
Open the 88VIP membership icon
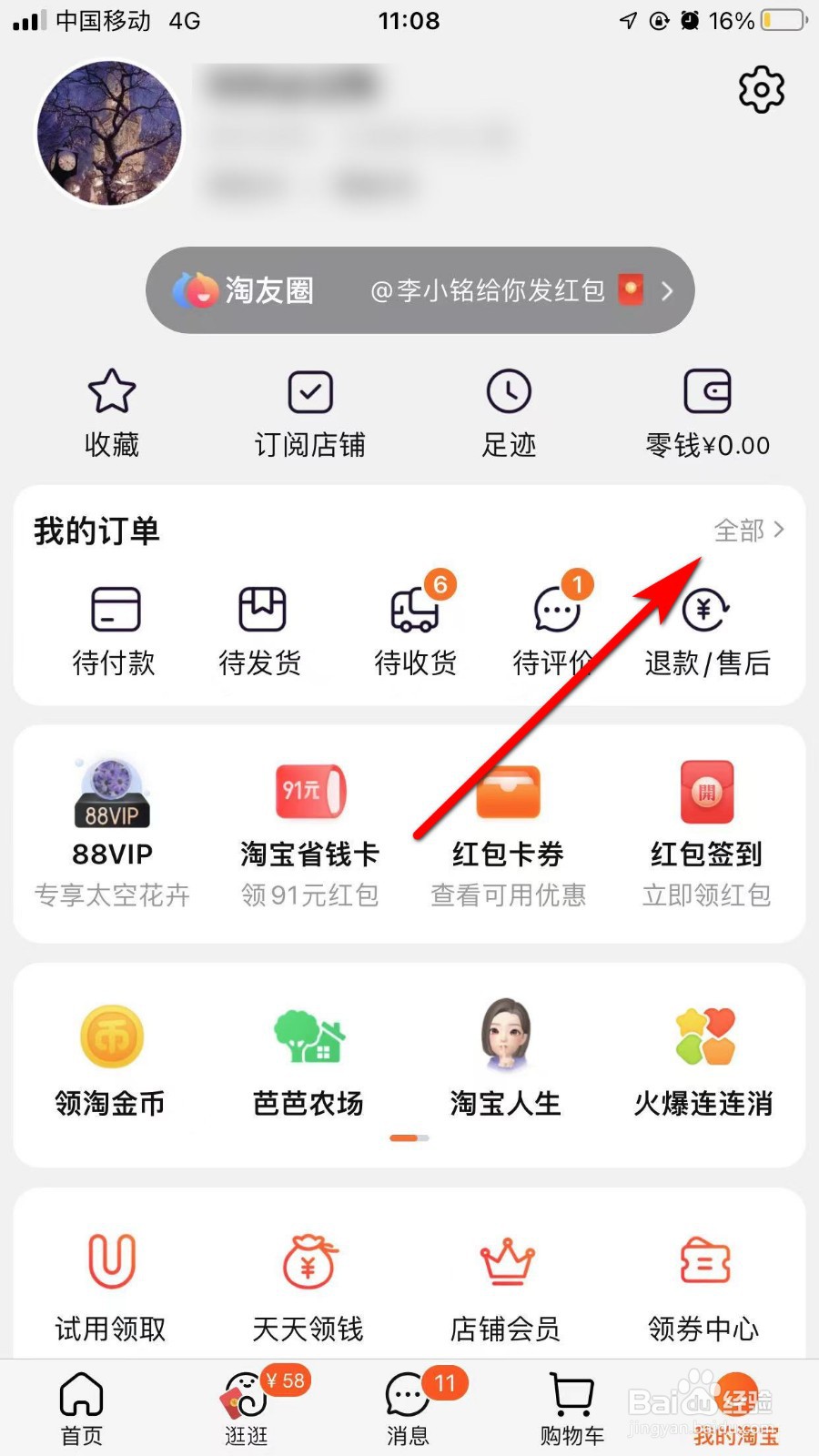point(111,819)
